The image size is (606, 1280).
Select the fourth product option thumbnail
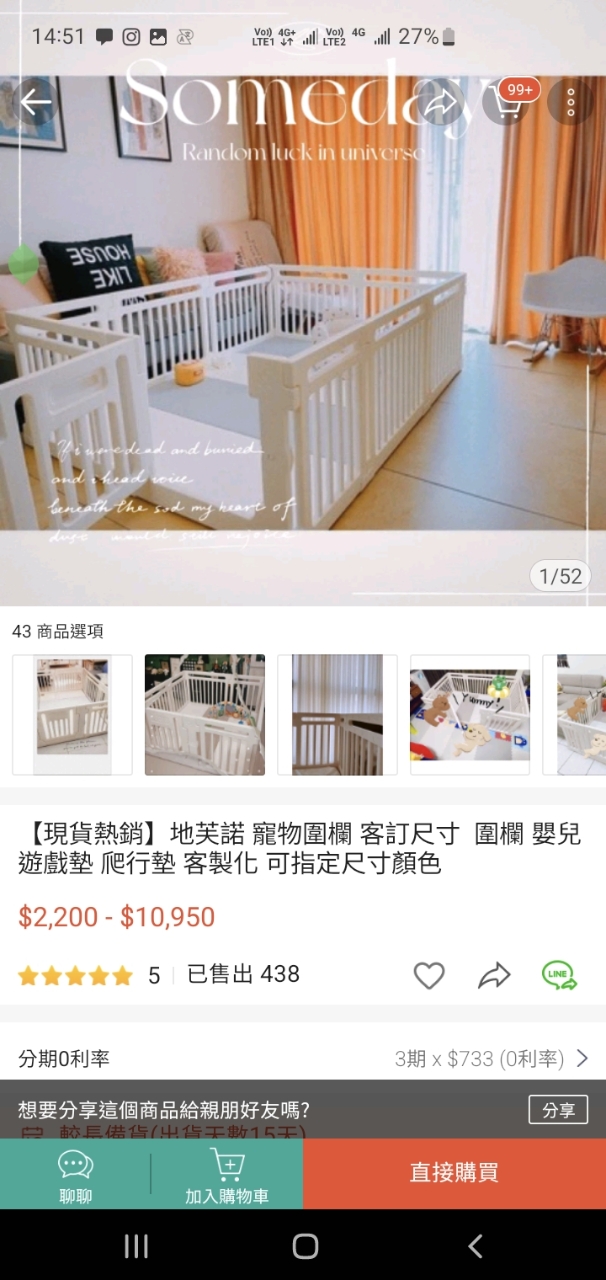tap(470, 715)
